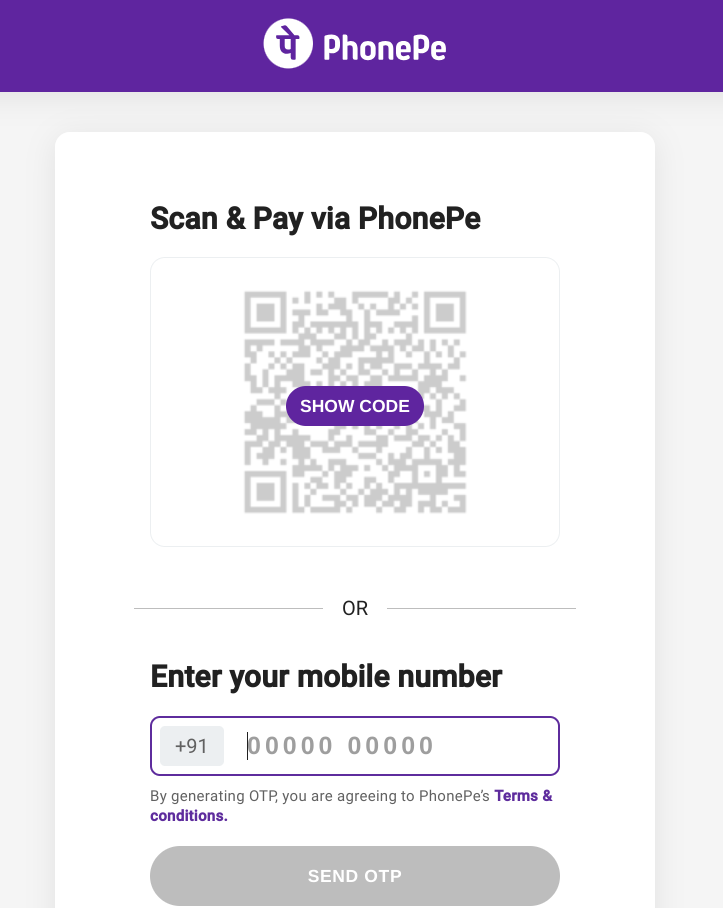Focus the mobile number field
Image resolution: width=723 pixels, height=908 pixels.
click(x=390, y=746)
